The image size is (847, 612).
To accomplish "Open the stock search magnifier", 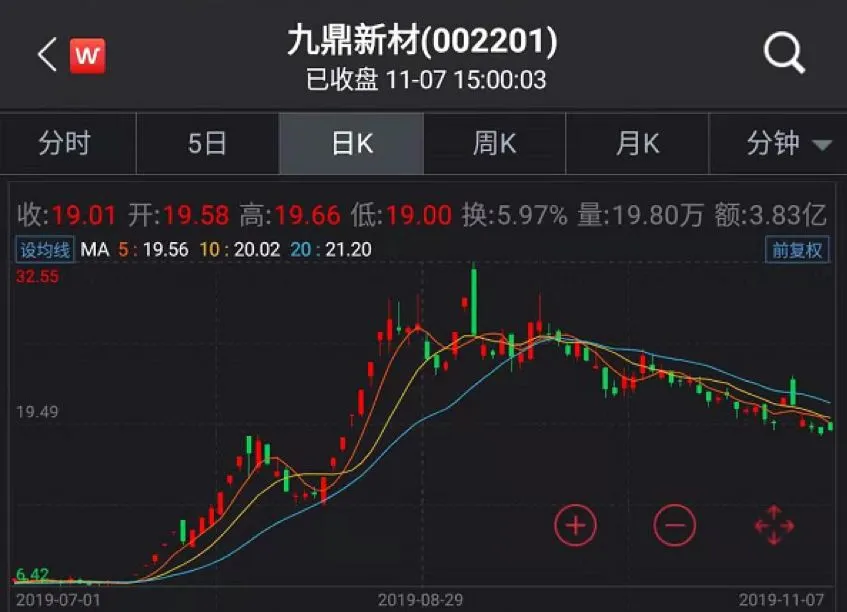I will point(784,54).
